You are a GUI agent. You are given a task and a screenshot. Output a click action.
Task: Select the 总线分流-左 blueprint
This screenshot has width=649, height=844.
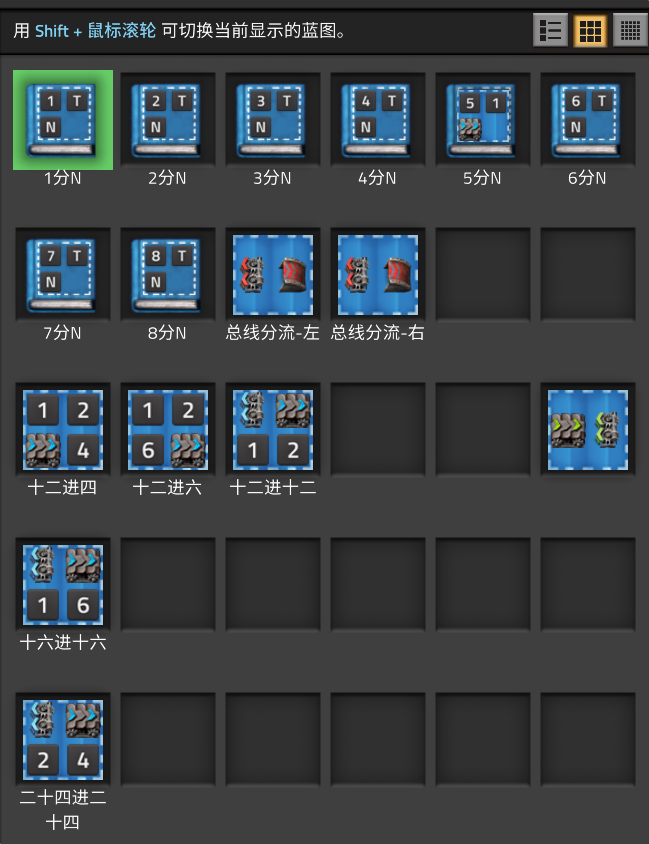pyautogui.click(x=273, y=275)
